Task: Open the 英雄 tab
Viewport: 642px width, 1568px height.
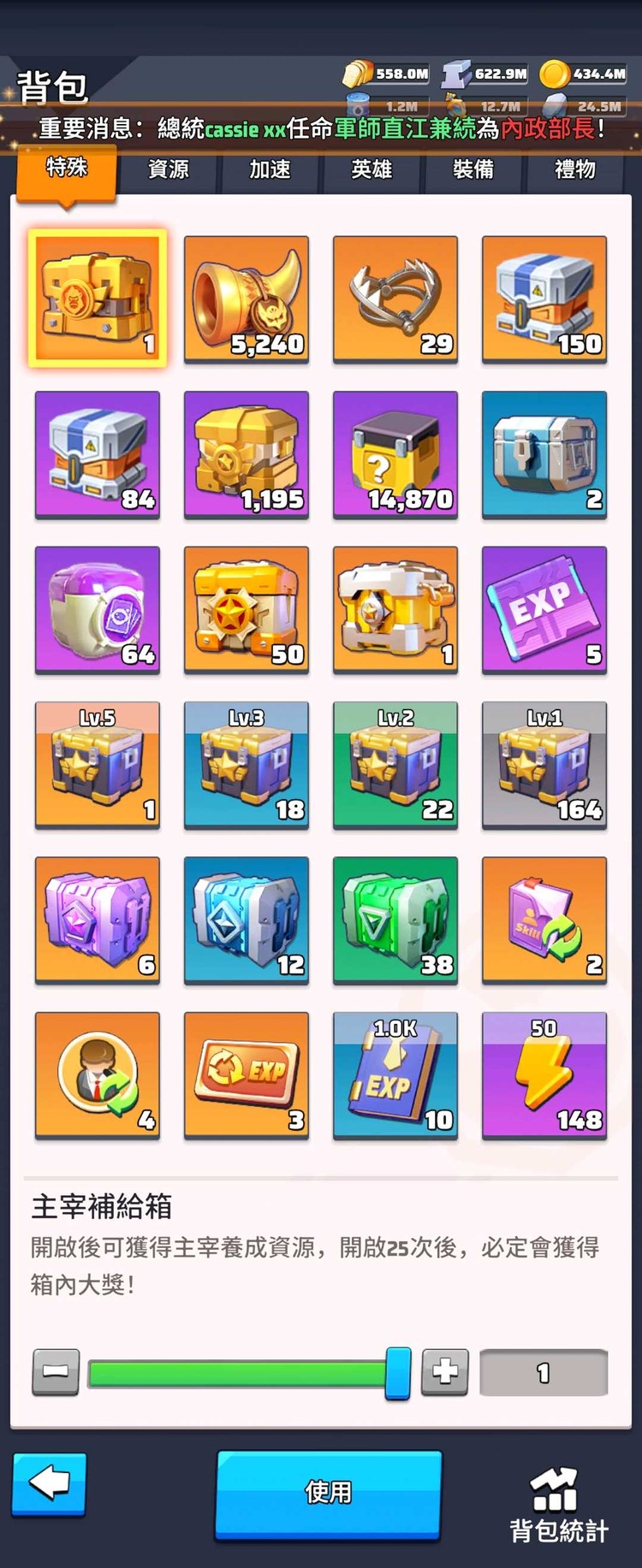Action: 372,169
